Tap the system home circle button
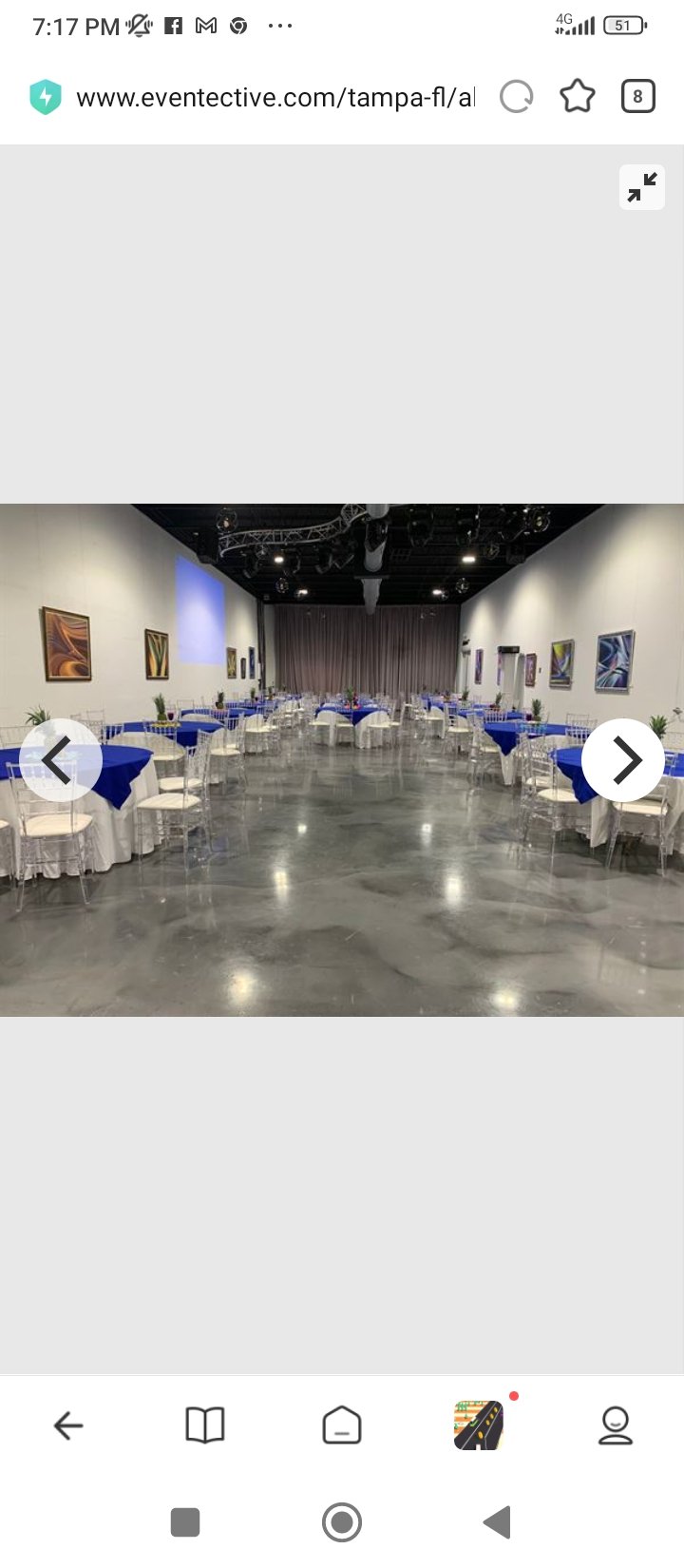 [x=342, y=1522]
